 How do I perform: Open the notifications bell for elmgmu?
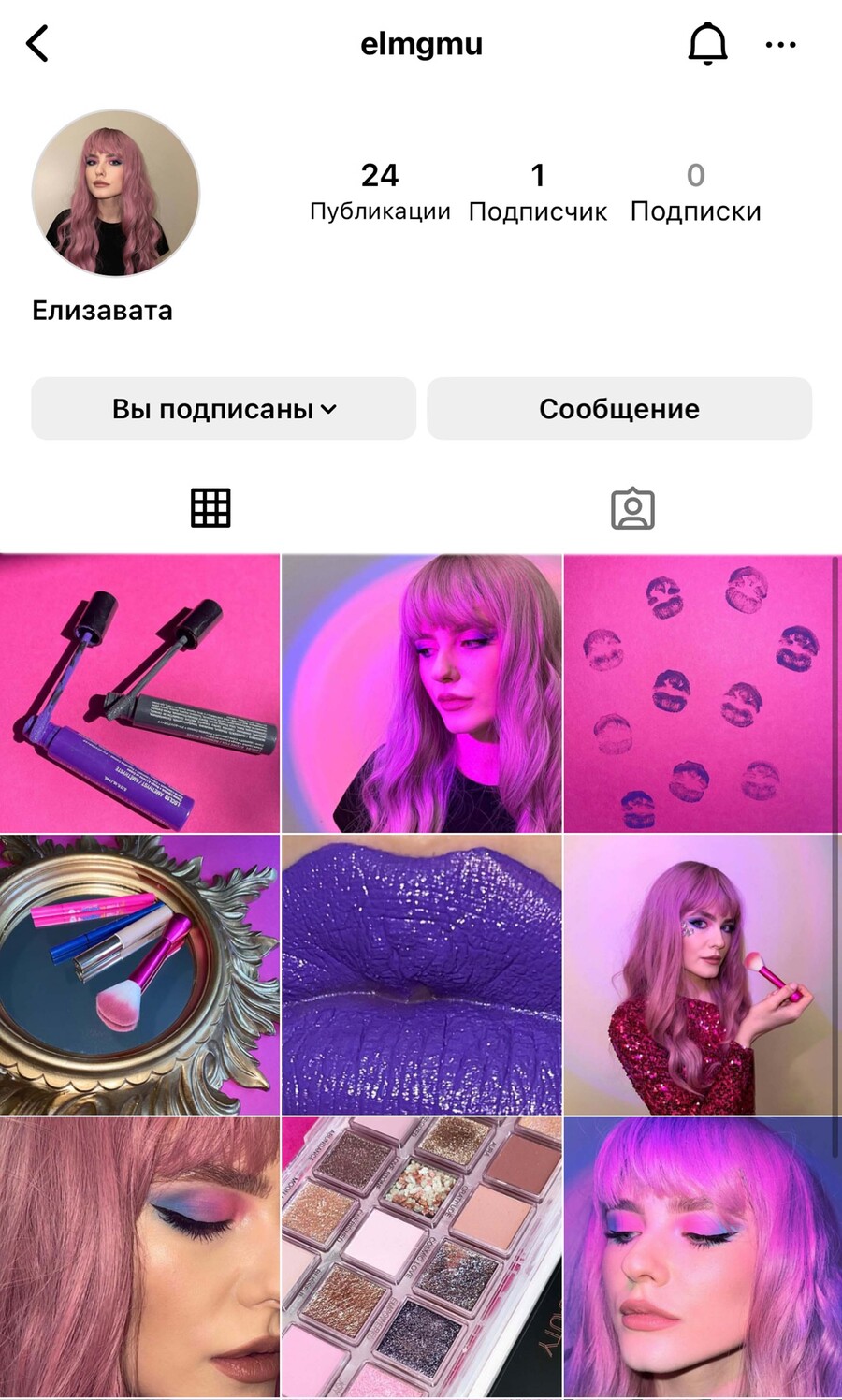[x=707, y=44]
